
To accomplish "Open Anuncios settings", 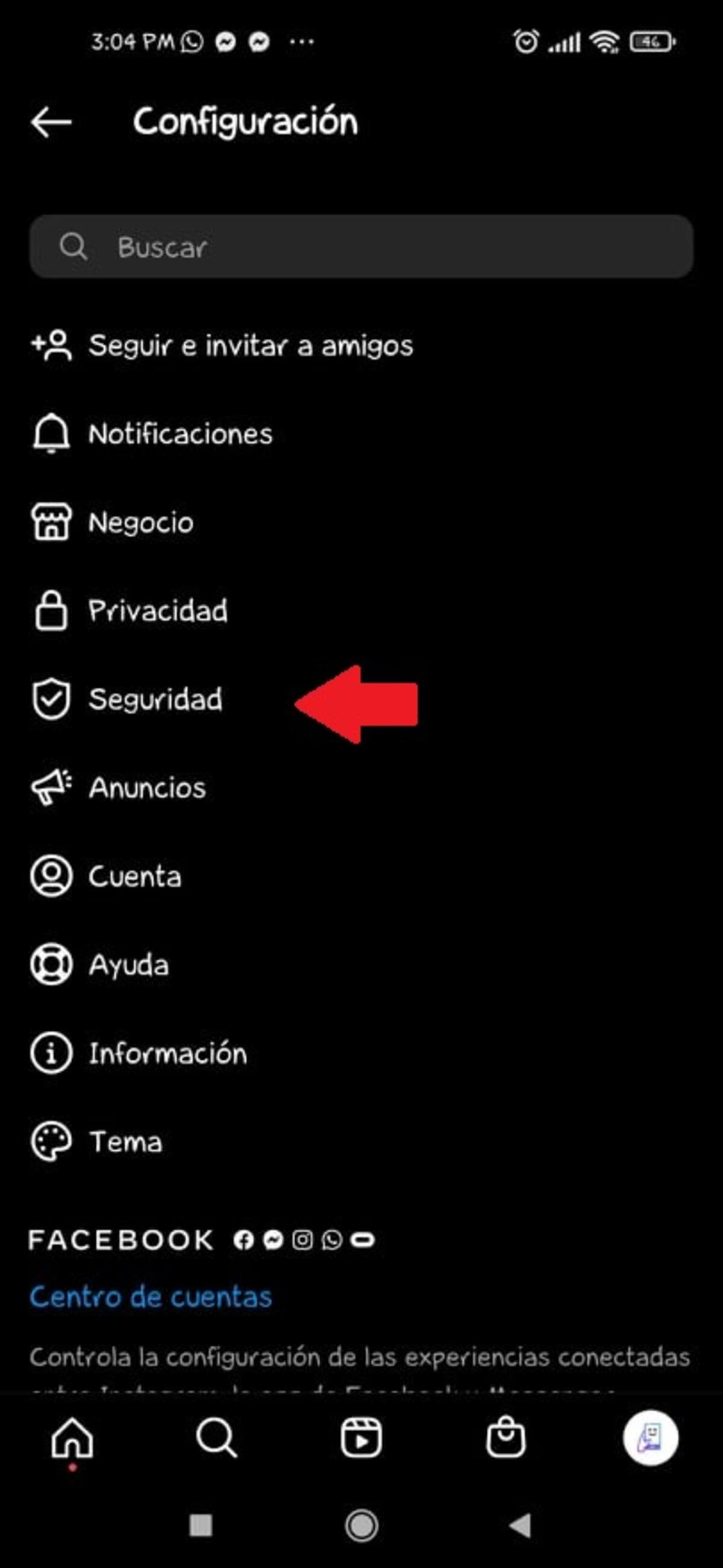I will tap(361, 788).
